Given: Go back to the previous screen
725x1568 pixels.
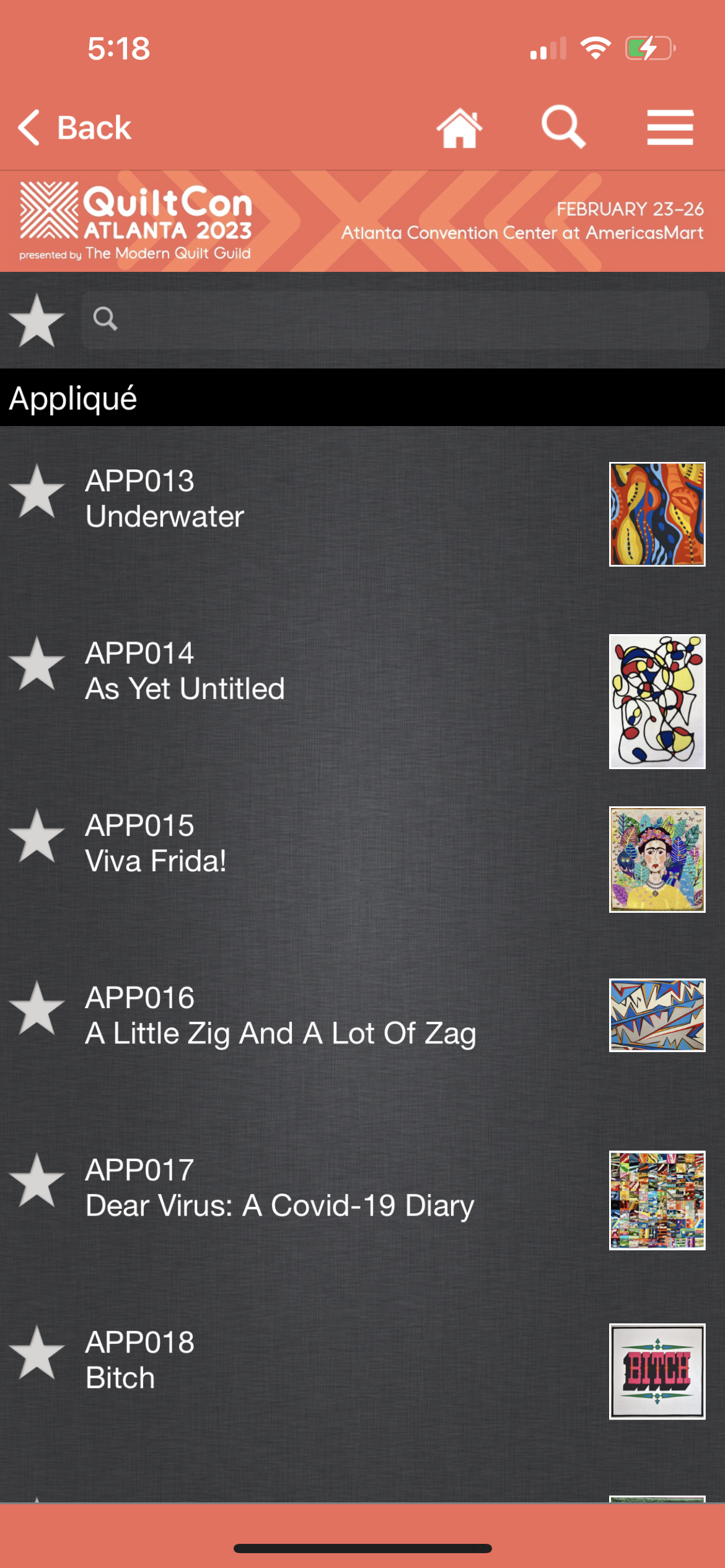Looking at the screenshot, I should tap(74, 128).
